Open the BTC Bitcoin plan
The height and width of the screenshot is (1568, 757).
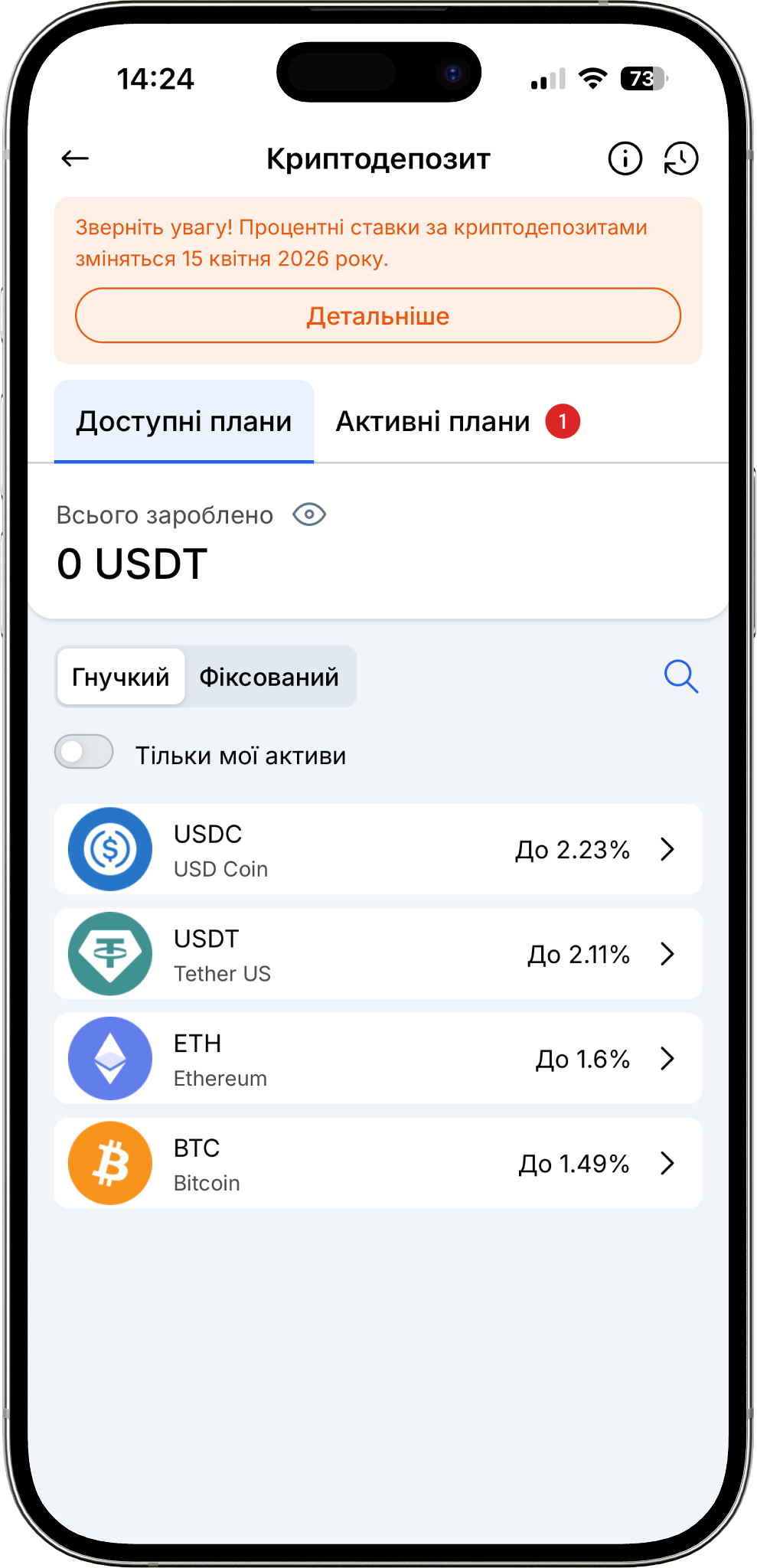point(378,1164)
